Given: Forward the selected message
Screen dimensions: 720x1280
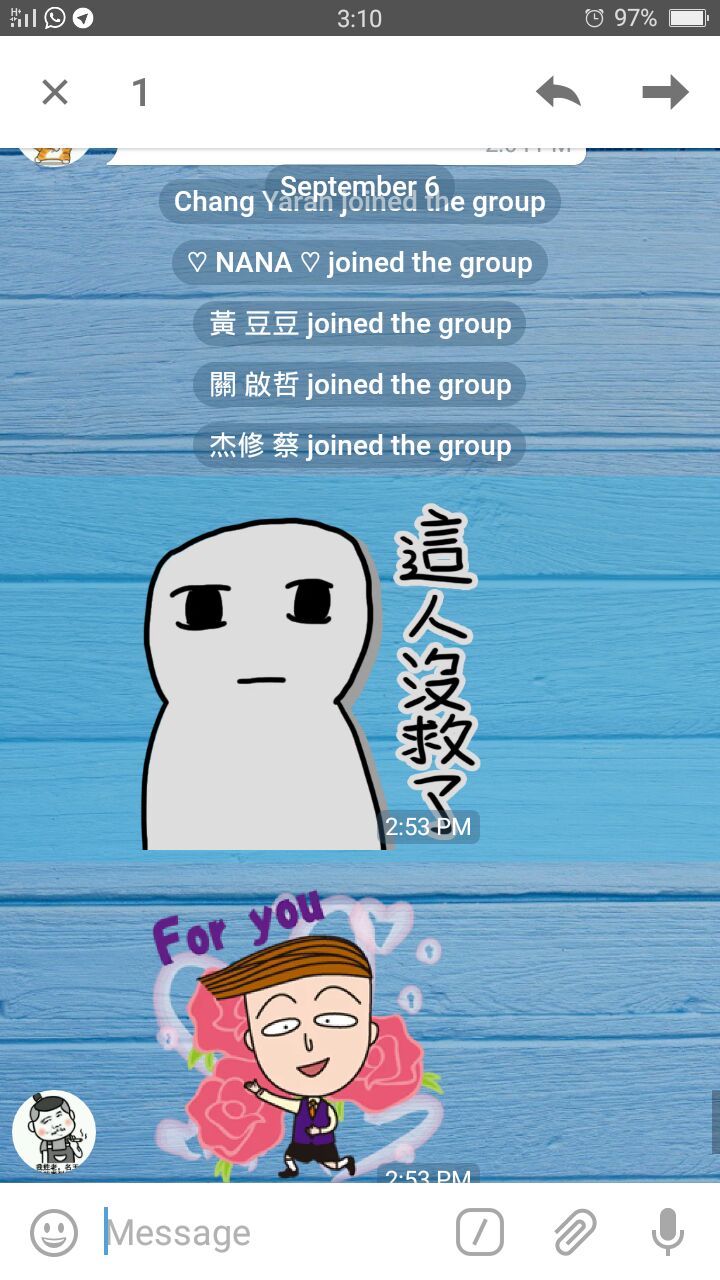Looking at the screenshot, I should (x=665, y=93).
